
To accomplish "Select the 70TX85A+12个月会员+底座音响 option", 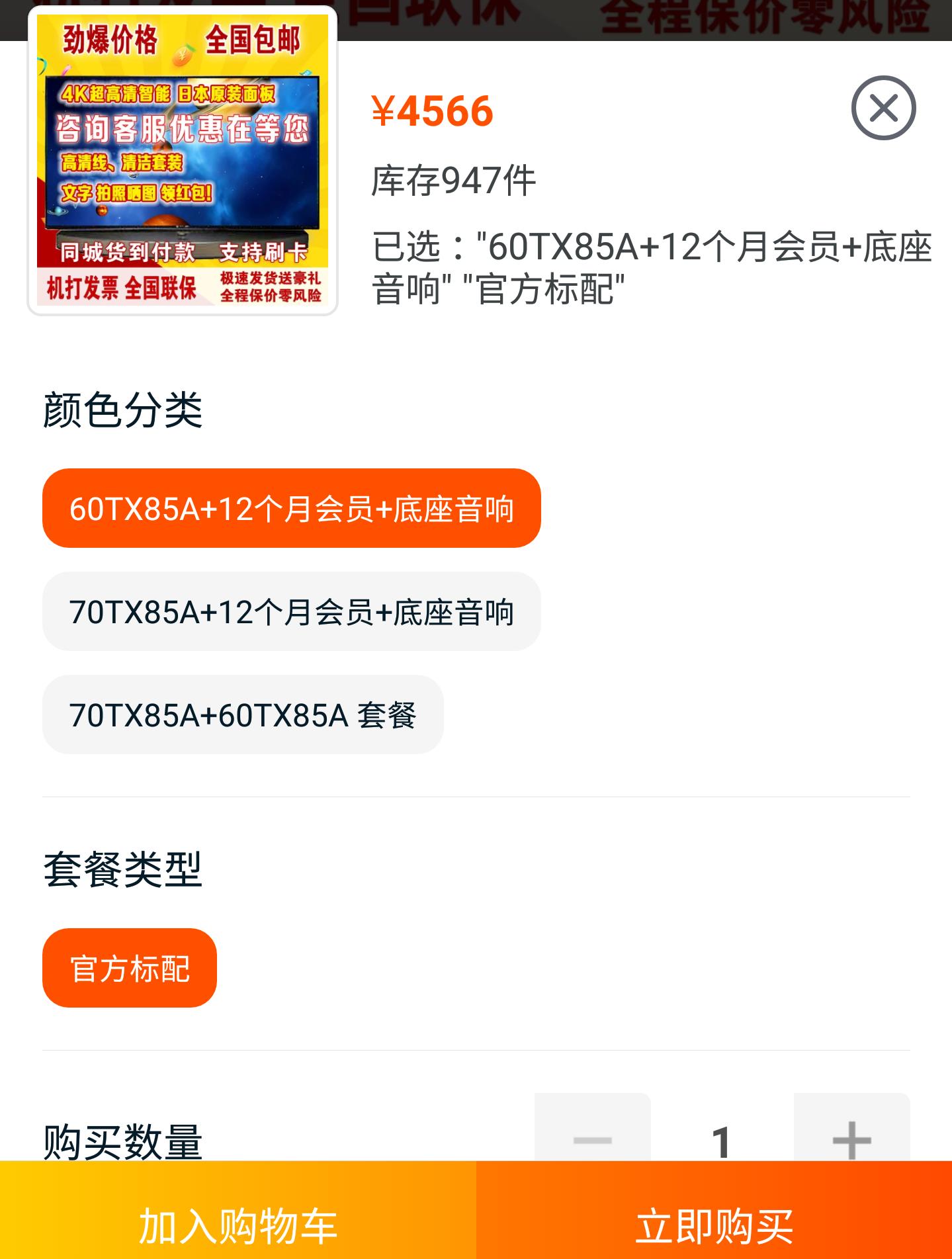I will [x=291, y=612].
